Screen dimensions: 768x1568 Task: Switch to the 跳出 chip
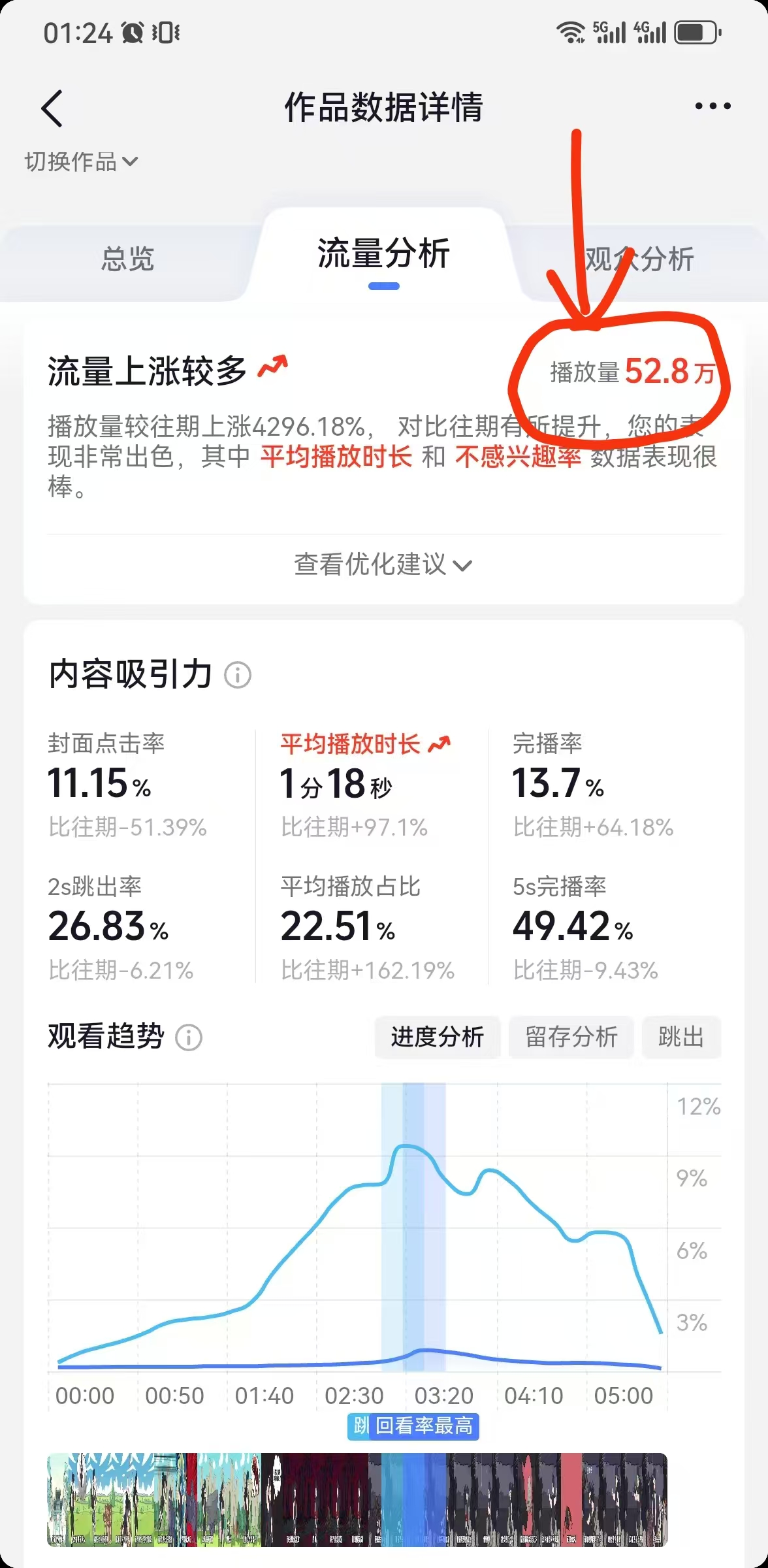point(680,1037)
